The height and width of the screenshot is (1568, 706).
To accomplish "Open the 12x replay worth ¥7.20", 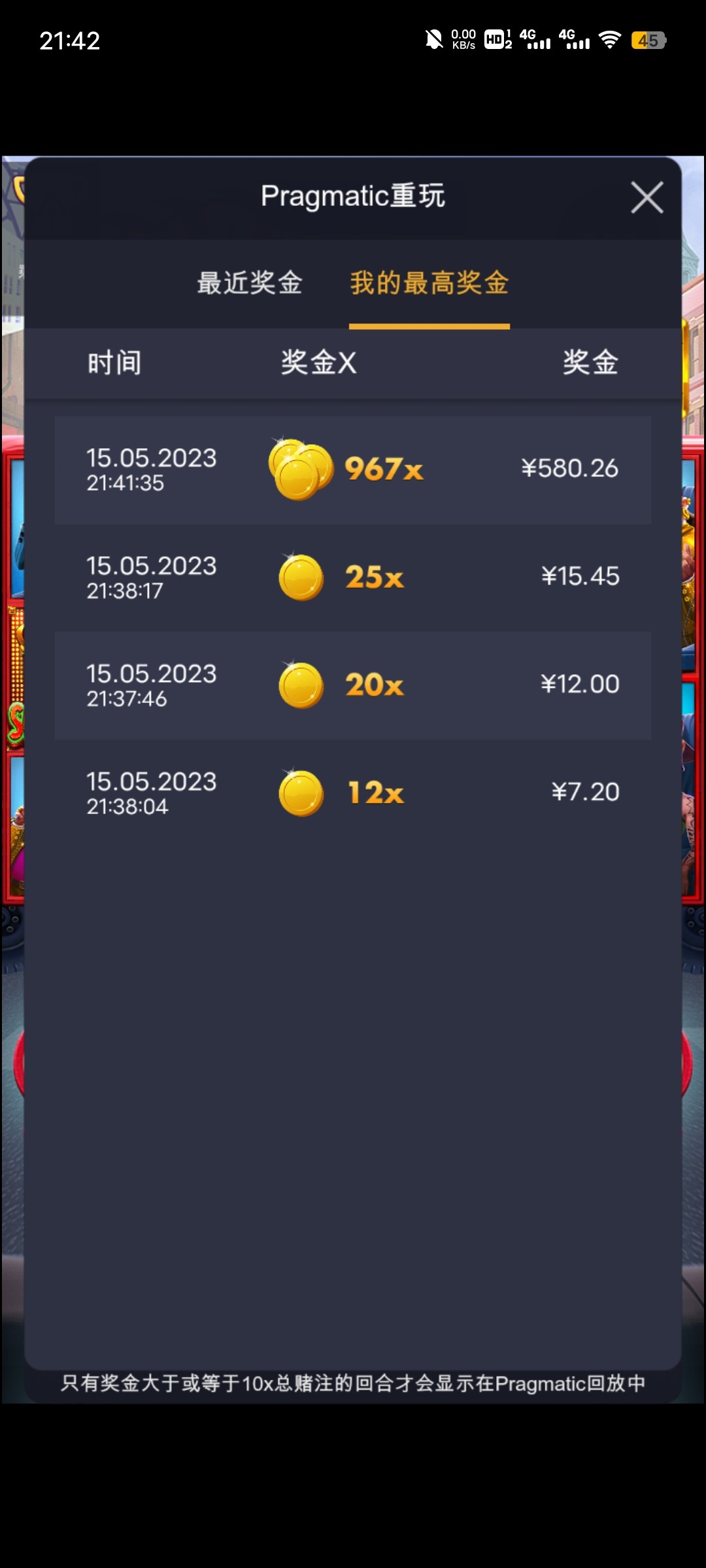I will [x=353, y=793].
